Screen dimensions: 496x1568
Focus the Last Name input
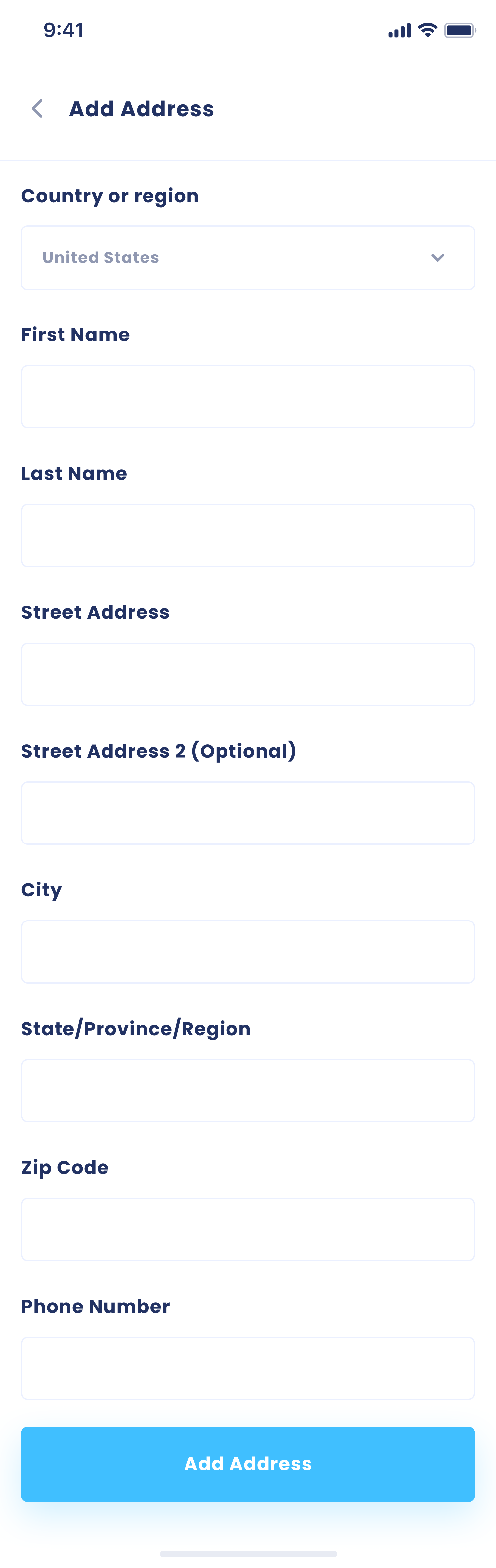point(248,536)
